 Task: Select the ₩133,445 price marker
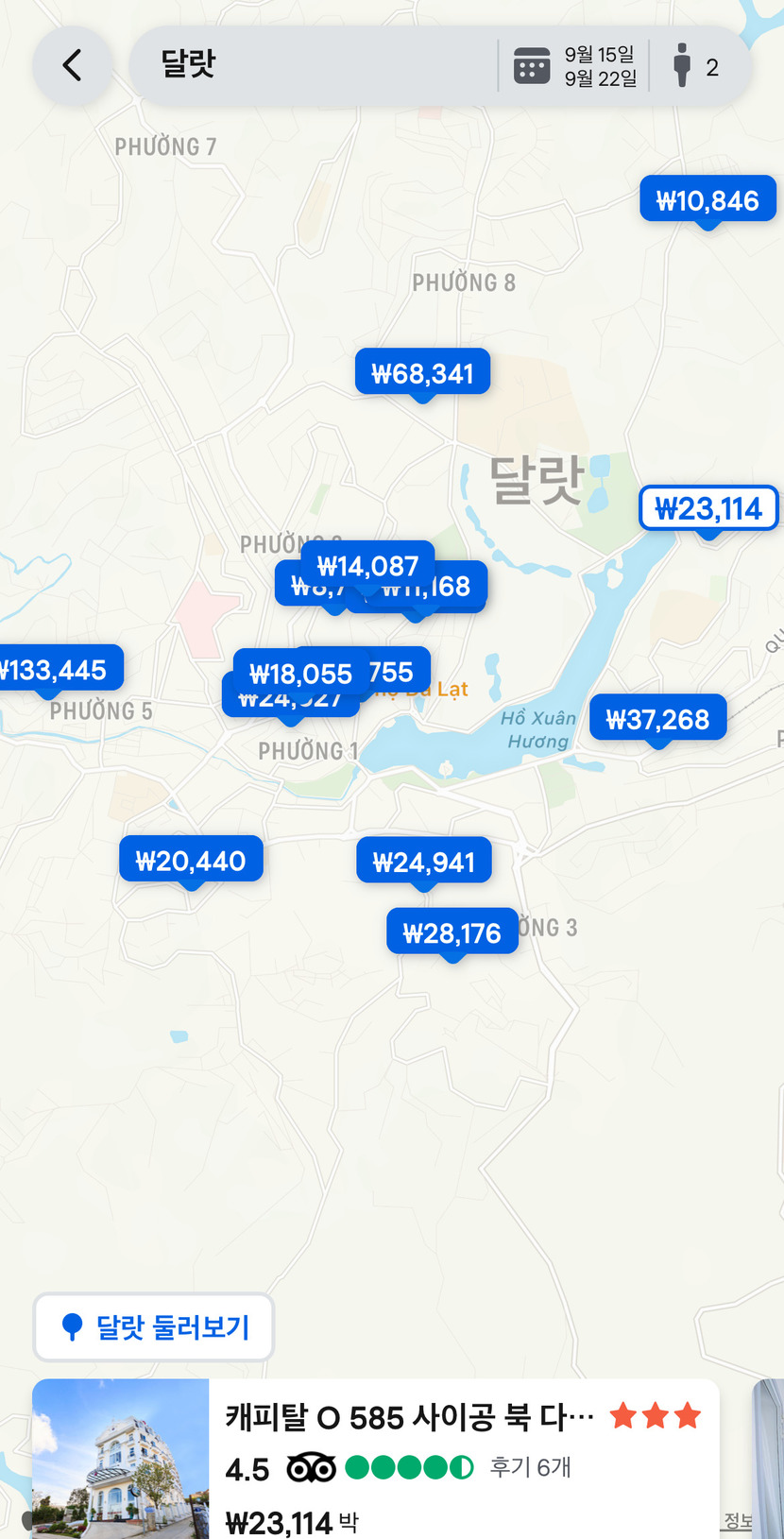(x=55, y=670)
